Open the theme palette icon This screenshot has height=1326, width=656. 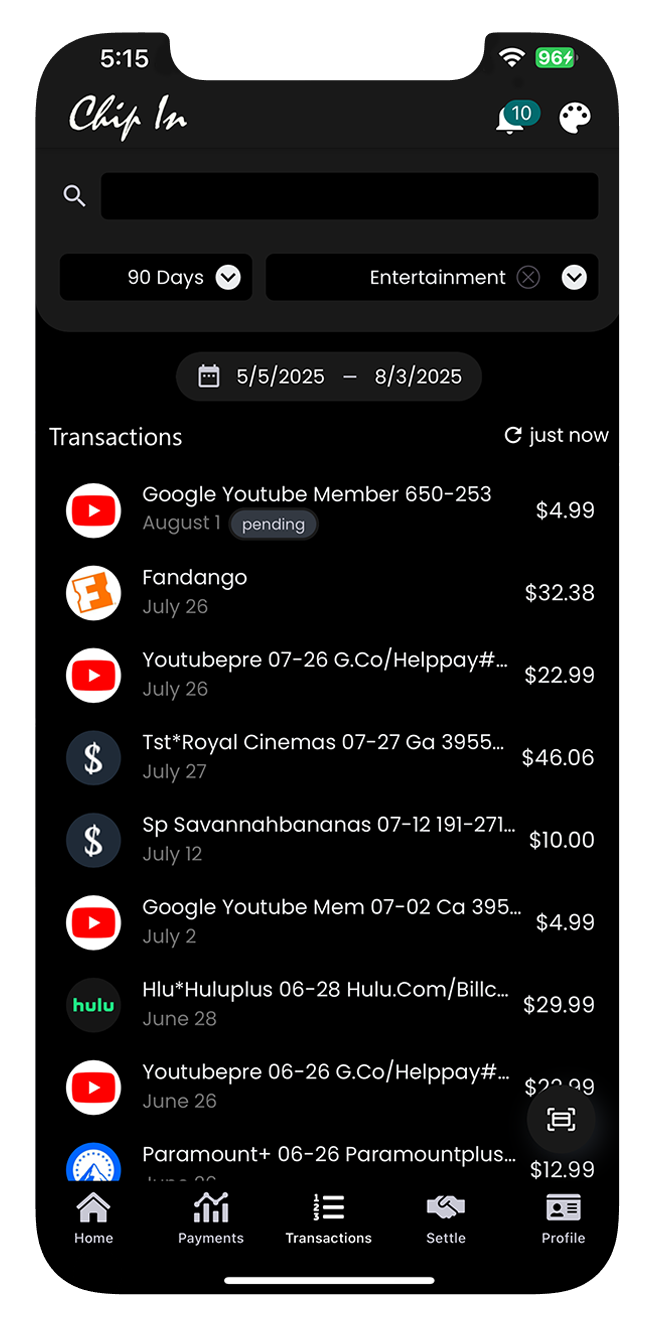coord(574,118)
